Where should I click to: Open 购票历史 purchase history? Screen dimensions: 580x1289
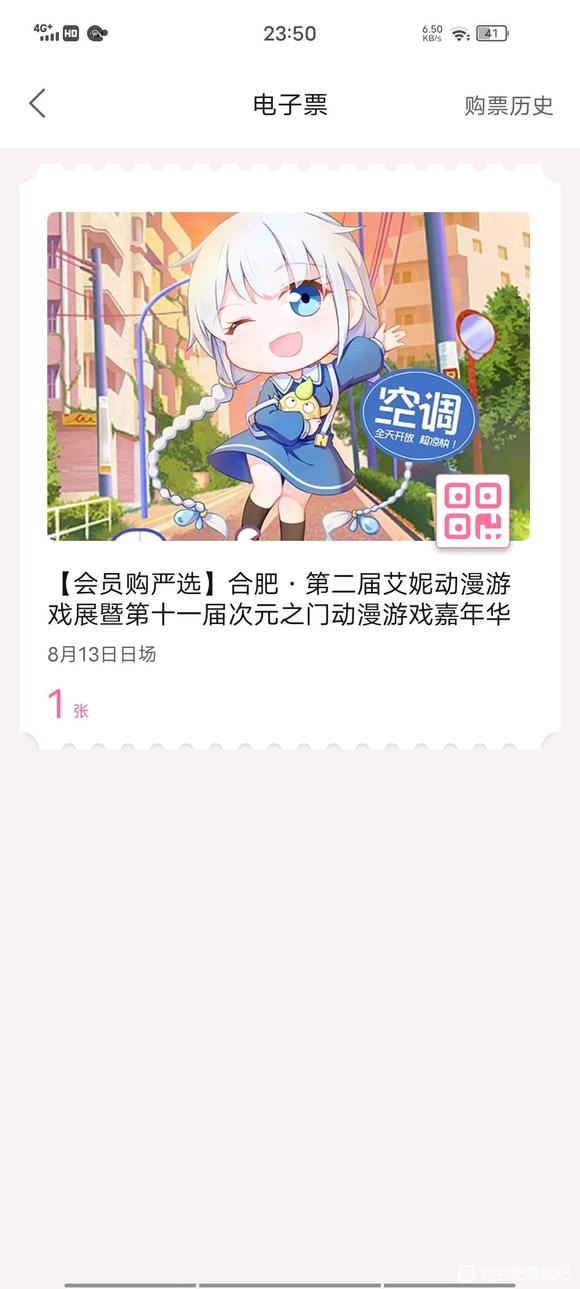(x=508, y=105)
